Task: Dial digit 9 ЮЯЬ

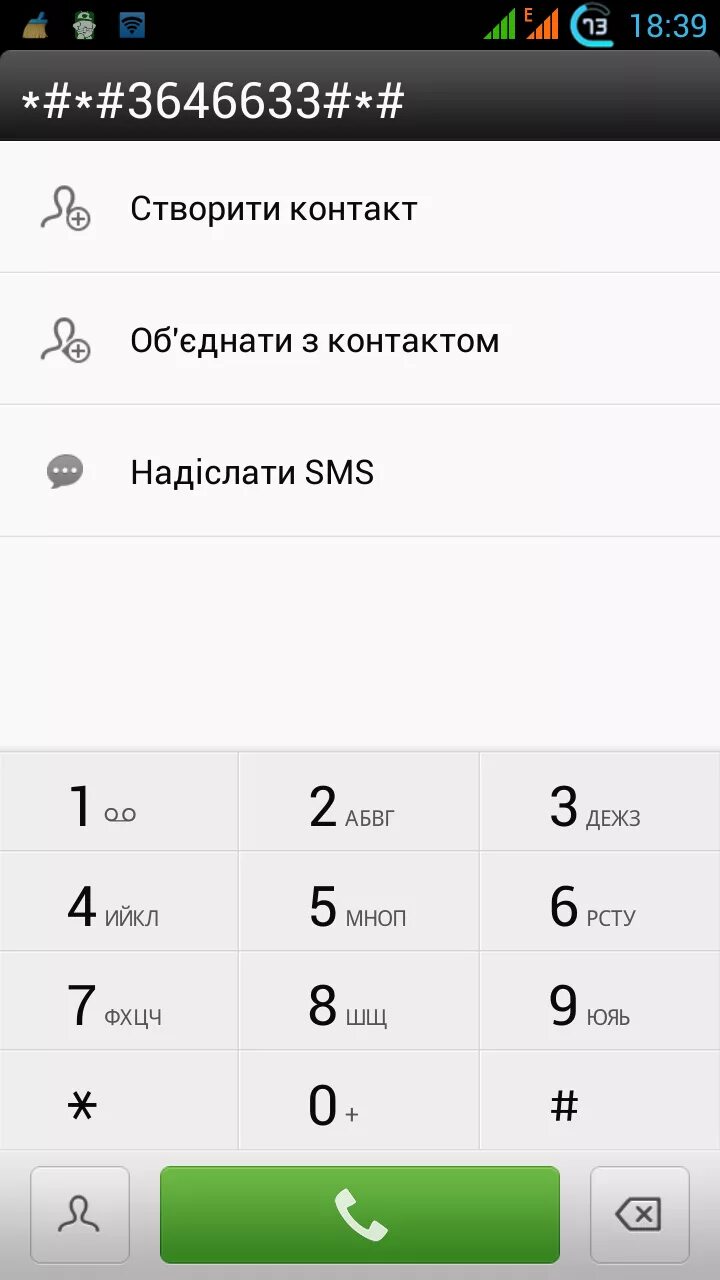Action: 600,1001
